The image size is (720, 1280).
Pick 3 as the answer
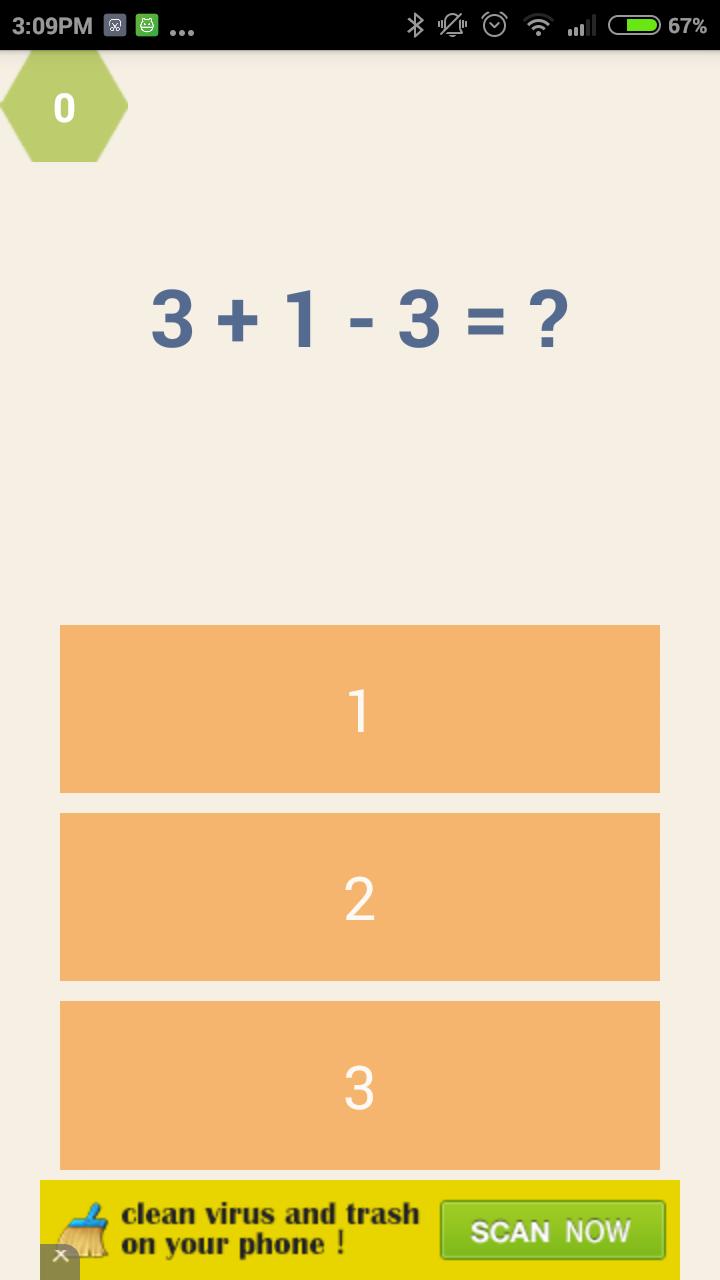coord(360,1085)
